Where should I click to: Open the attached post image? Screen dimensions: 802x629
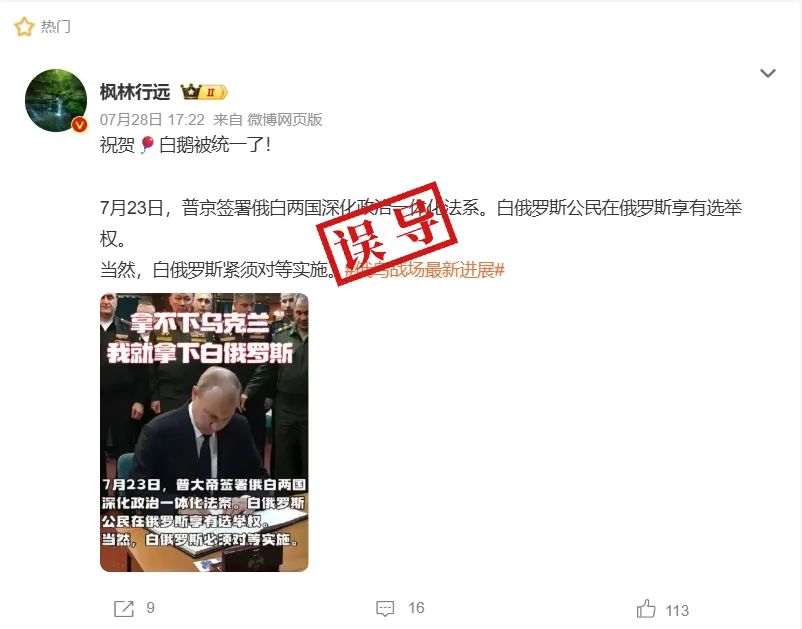click(x=204, y=432)
